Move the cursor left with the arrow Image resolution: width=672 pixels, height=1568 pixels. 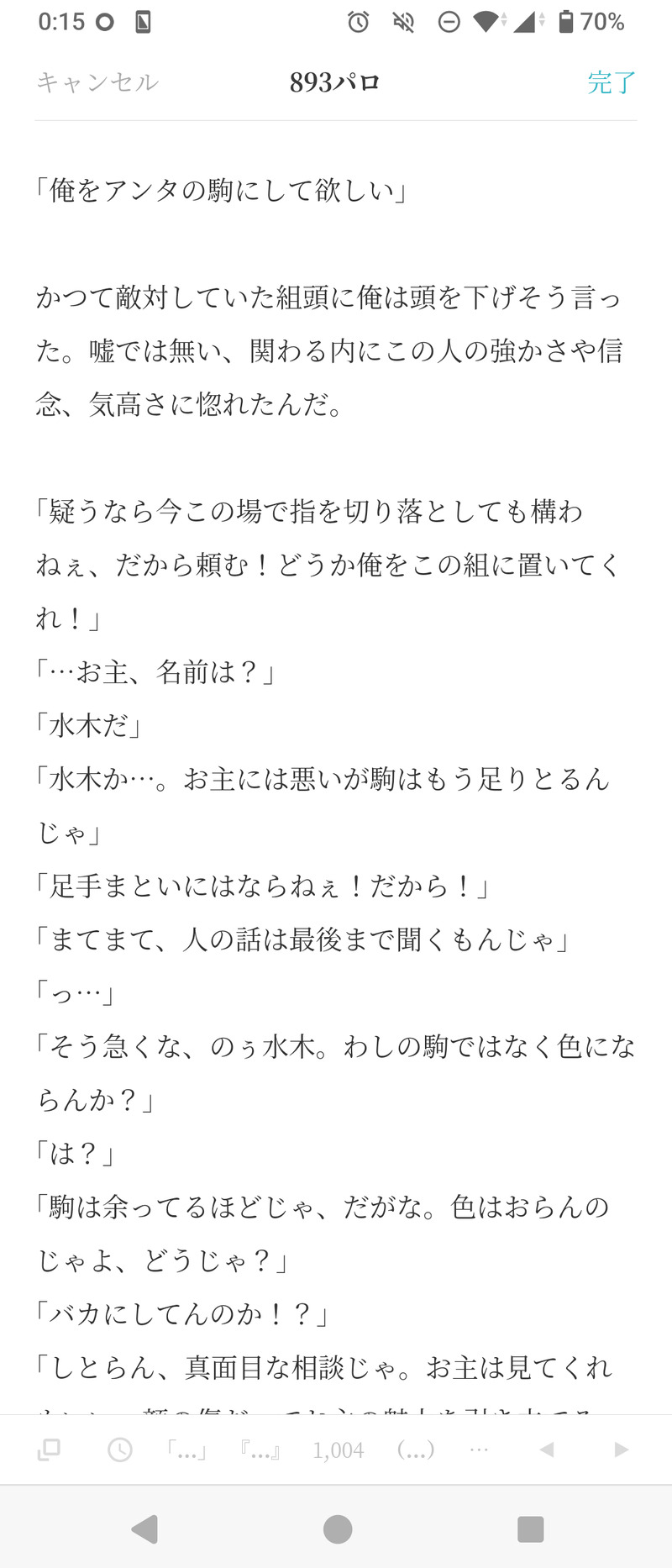tap(547, 1449)
